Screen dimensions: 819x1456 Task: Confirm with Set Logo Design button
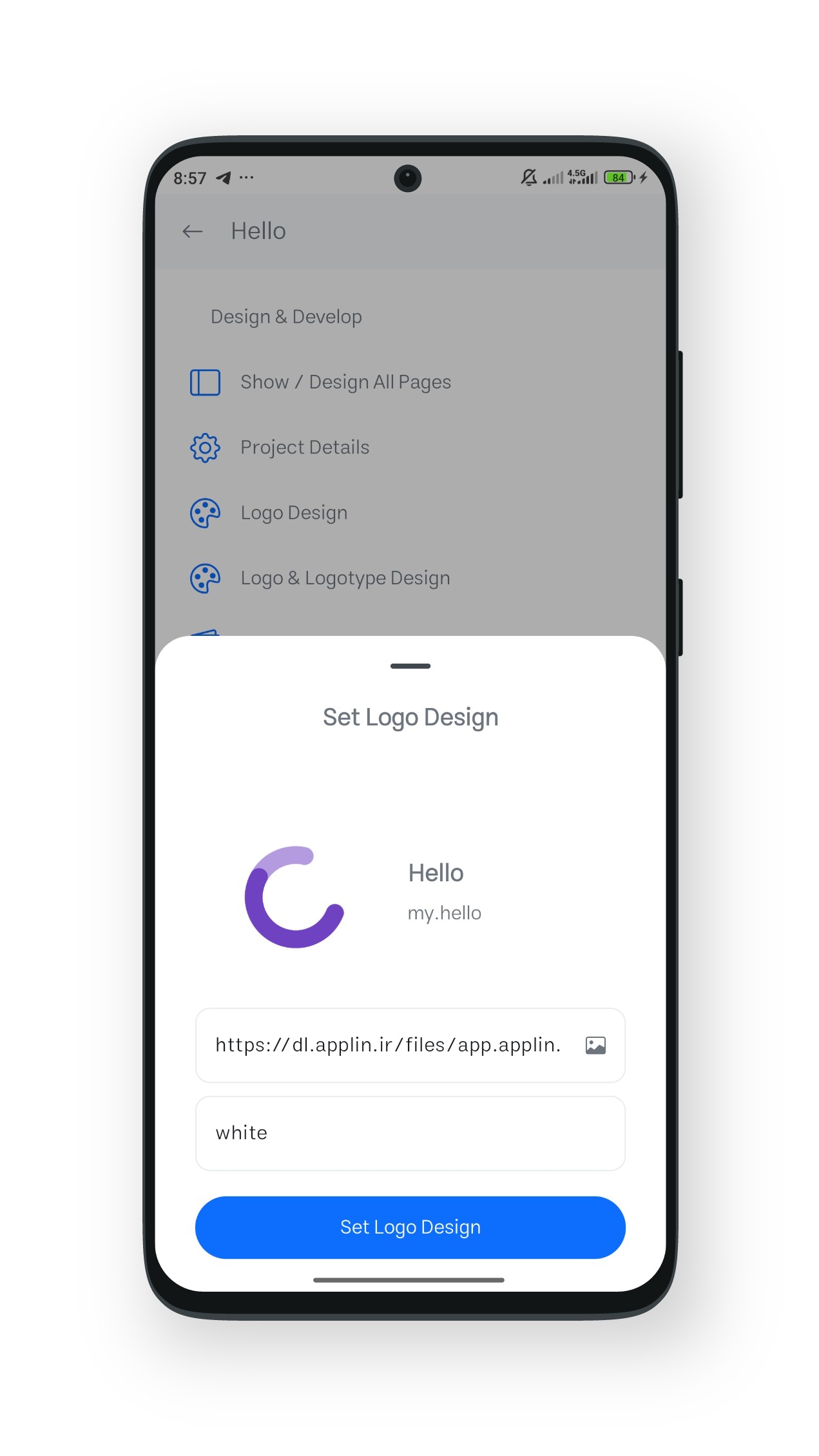(x=410, y=1227)
